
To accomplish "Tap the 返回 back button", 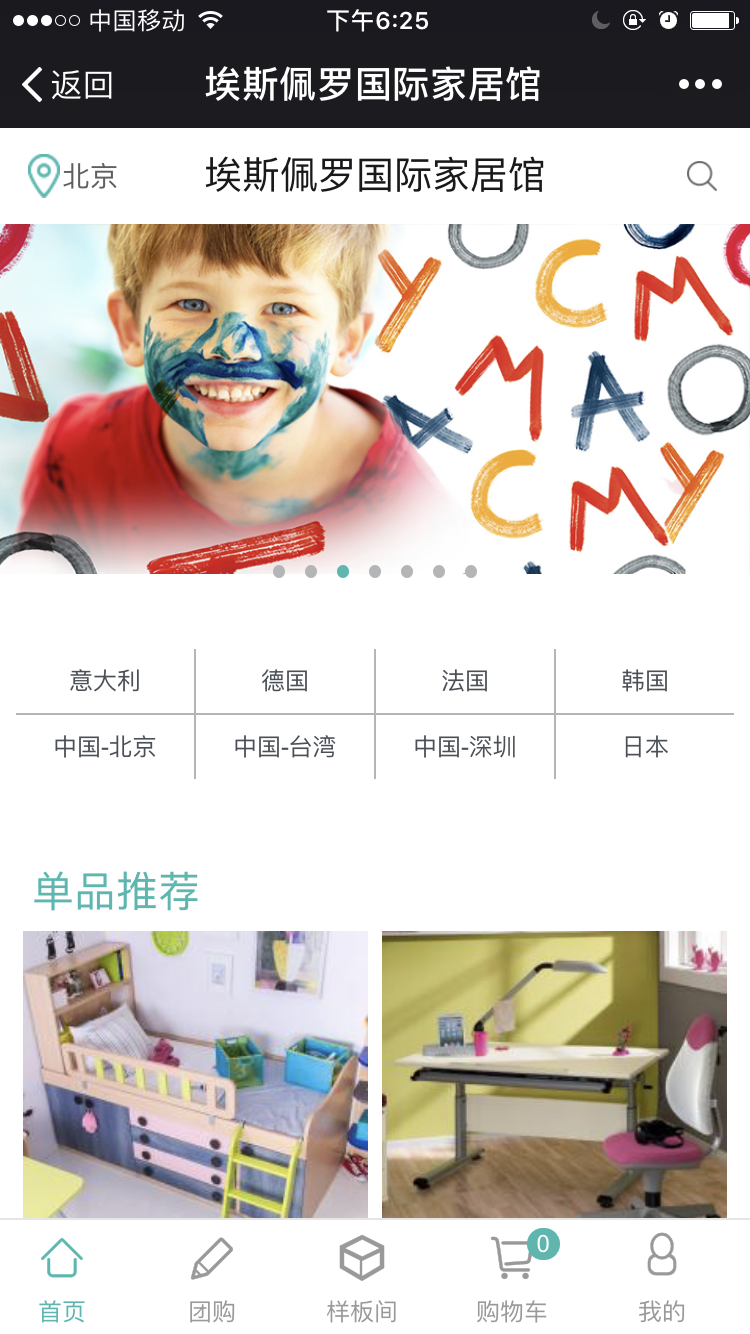I will coord(68,85).
